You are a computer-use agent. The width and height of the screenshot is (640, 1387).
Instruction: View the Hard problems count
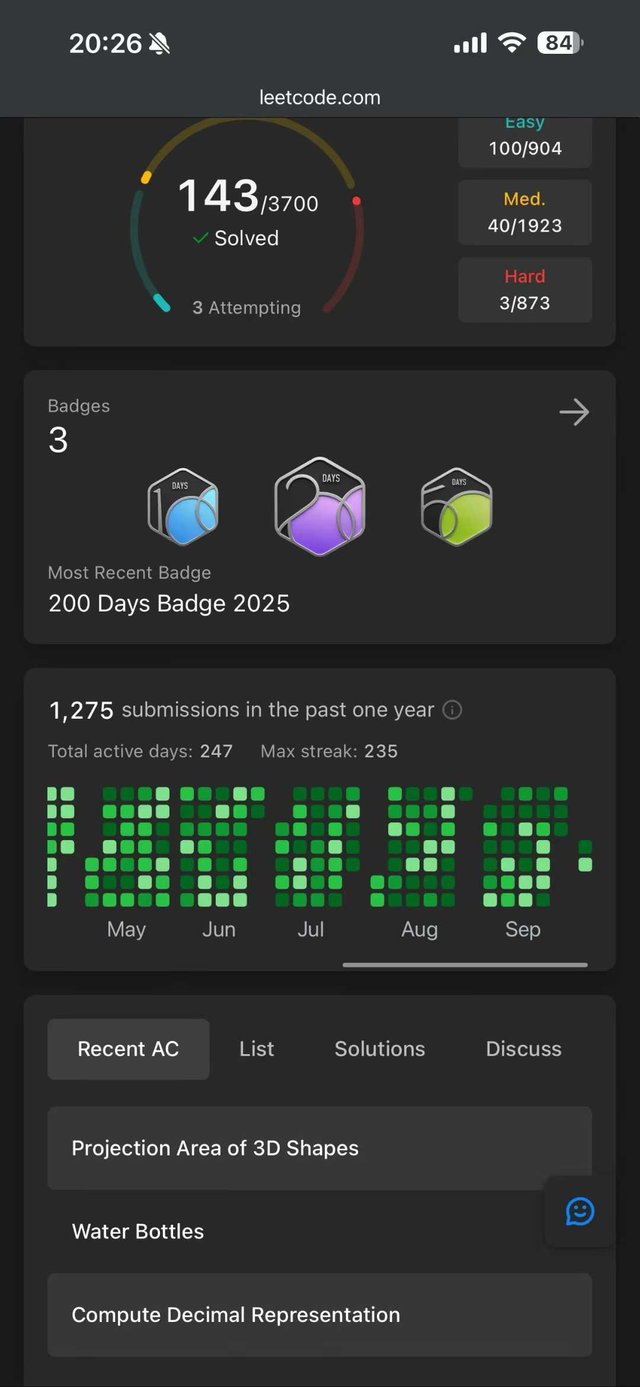(525, 290)
